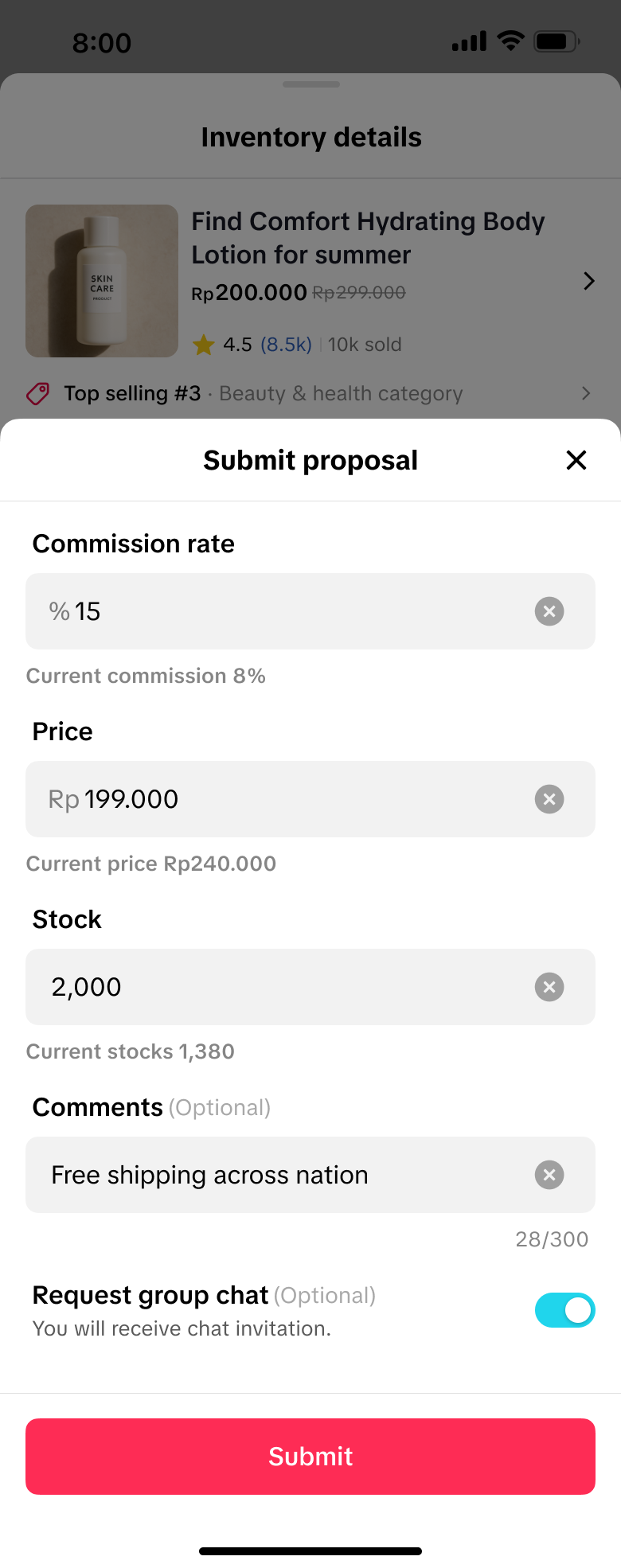Edit the Comments field
The height and width of the screenshot is (1568, 621).
[287, 1175]
